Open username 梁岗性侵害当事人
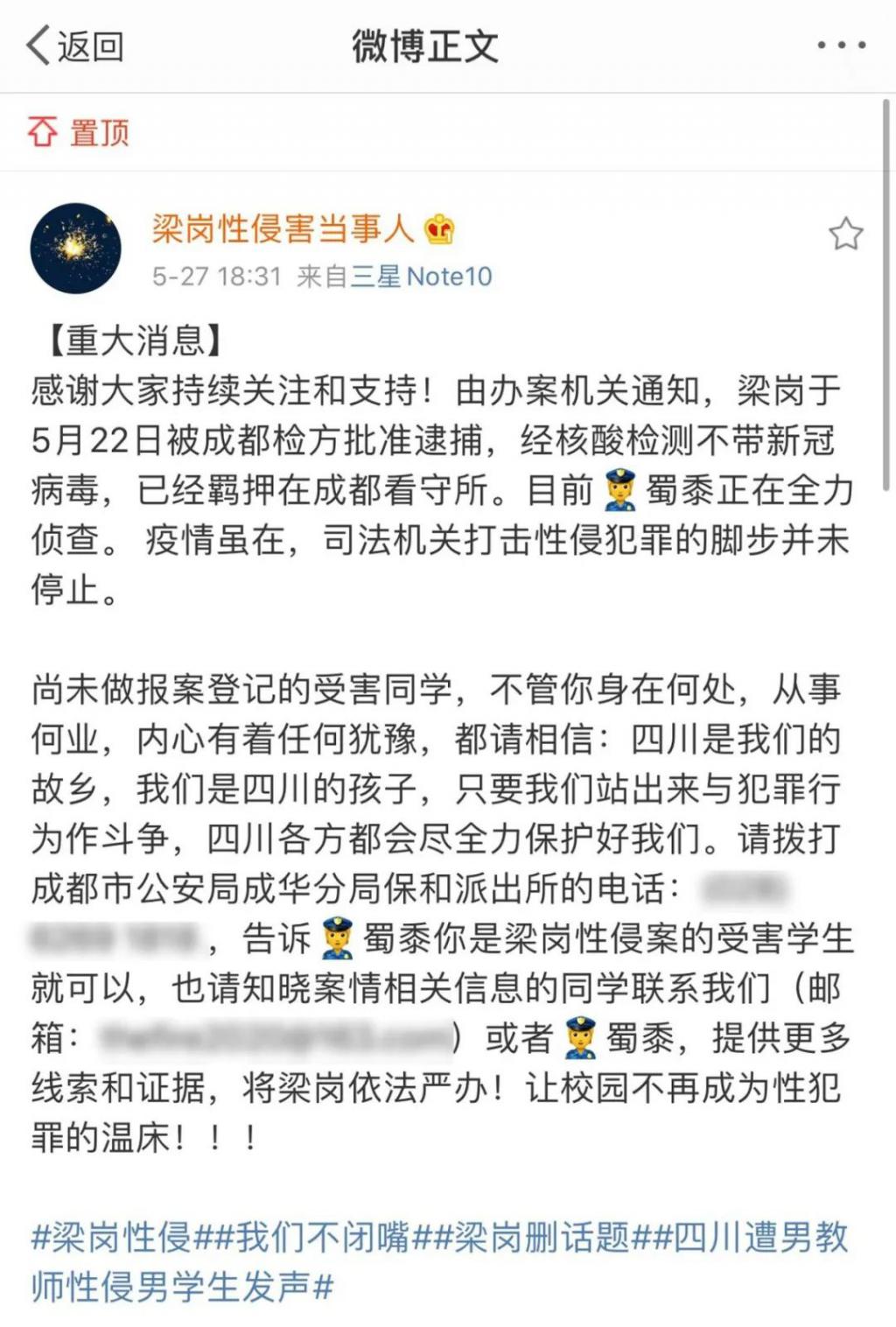 point(283,229)
